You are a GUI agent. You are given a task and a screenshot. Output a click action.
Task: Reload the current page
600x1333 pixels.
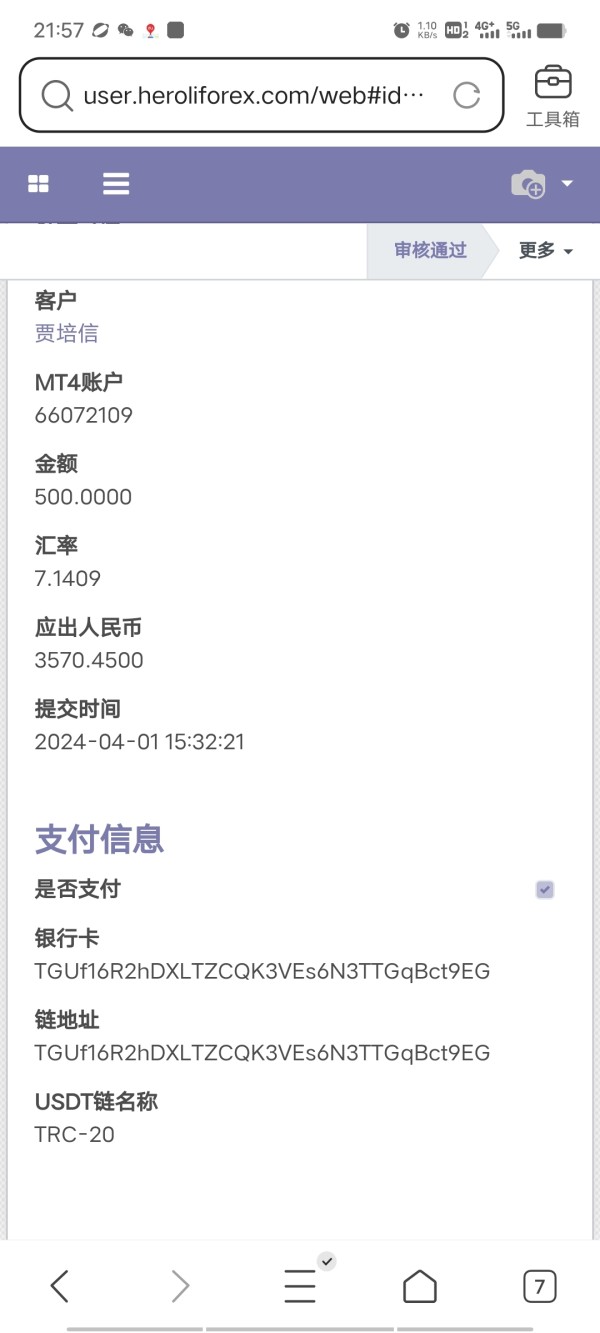pos(467,95)
